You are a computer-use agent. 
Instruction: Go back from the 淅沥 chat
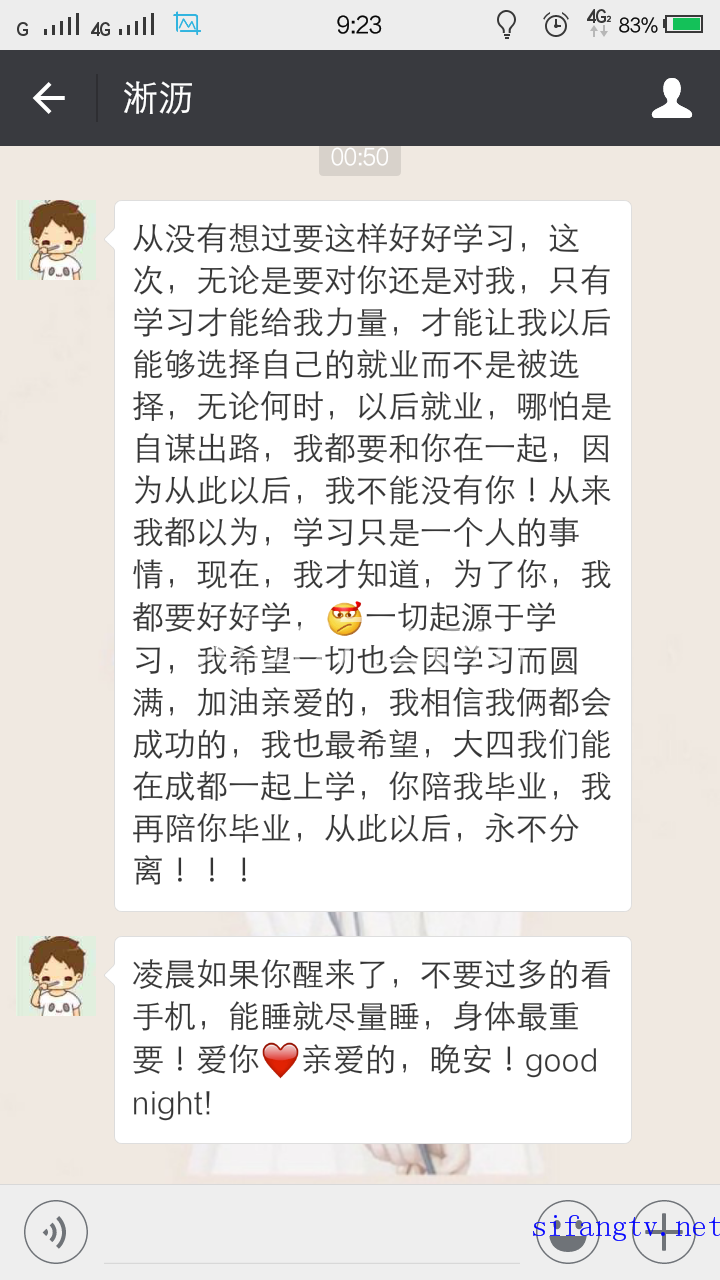[48, 98]
